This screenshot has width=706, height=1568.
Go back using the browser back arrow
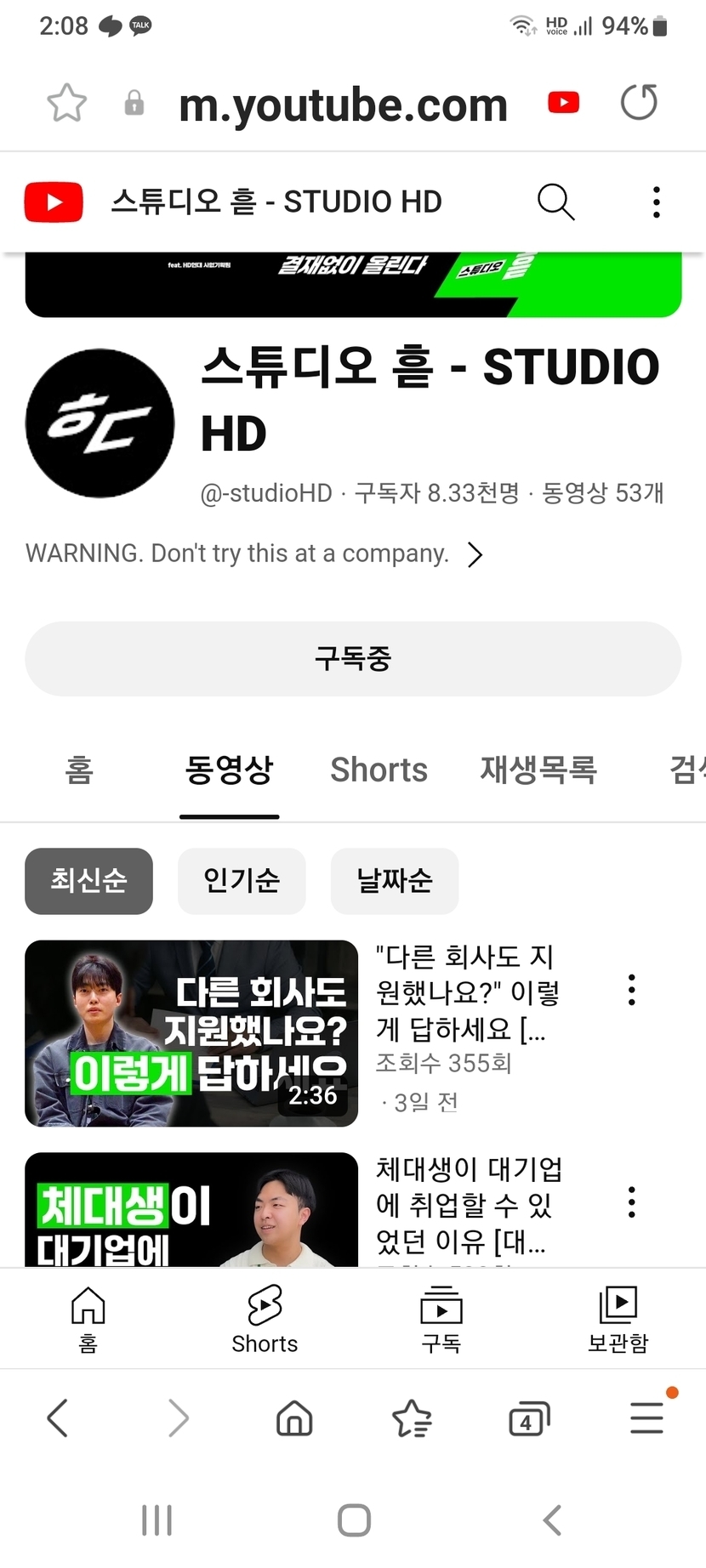click(58, 1418)
